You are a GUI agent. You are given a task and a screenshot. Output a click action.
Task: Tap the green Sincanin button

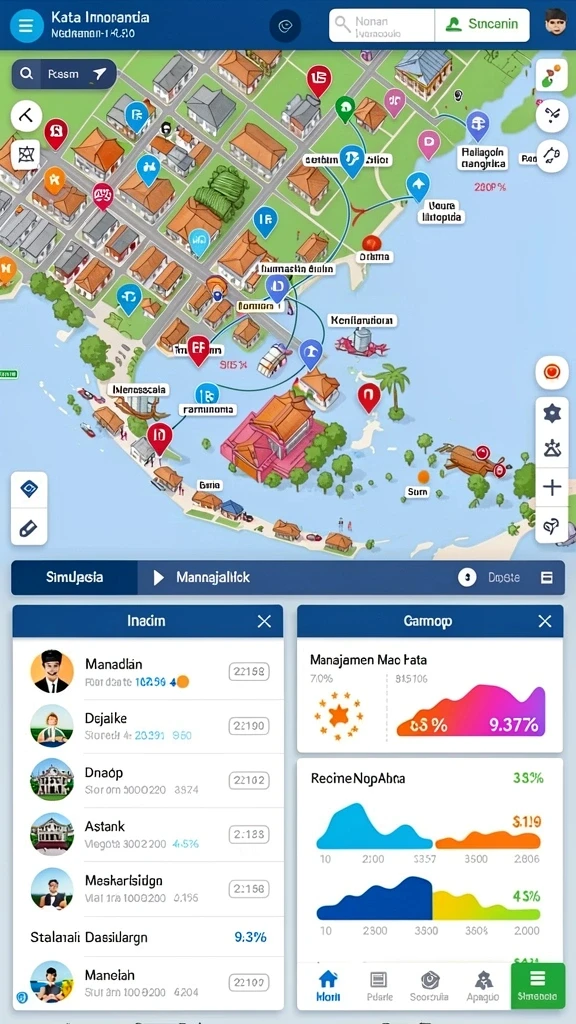point(482,25)
